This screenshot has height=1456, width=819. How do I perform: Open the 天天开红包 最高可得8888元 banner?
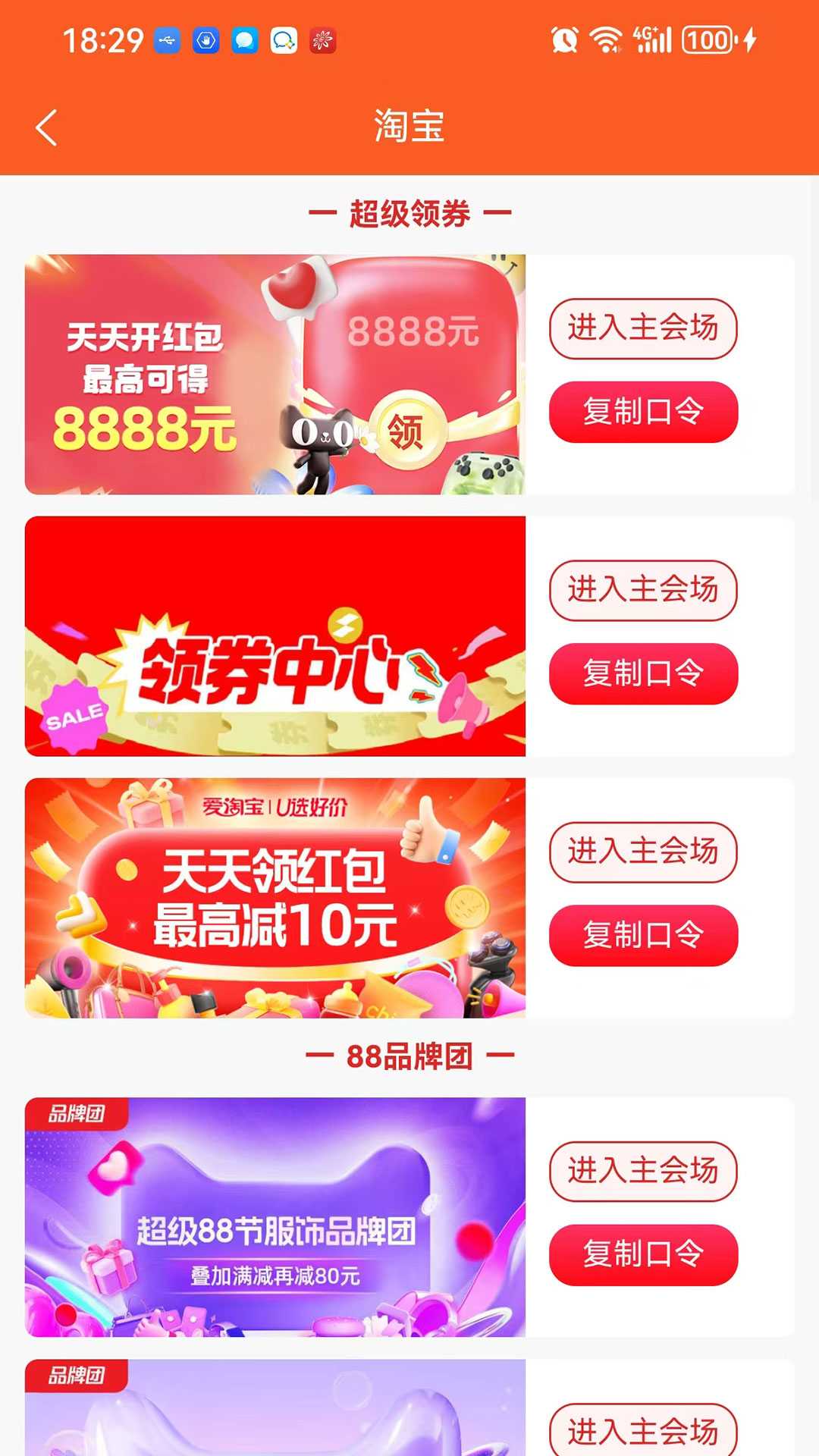click(275, 375)
